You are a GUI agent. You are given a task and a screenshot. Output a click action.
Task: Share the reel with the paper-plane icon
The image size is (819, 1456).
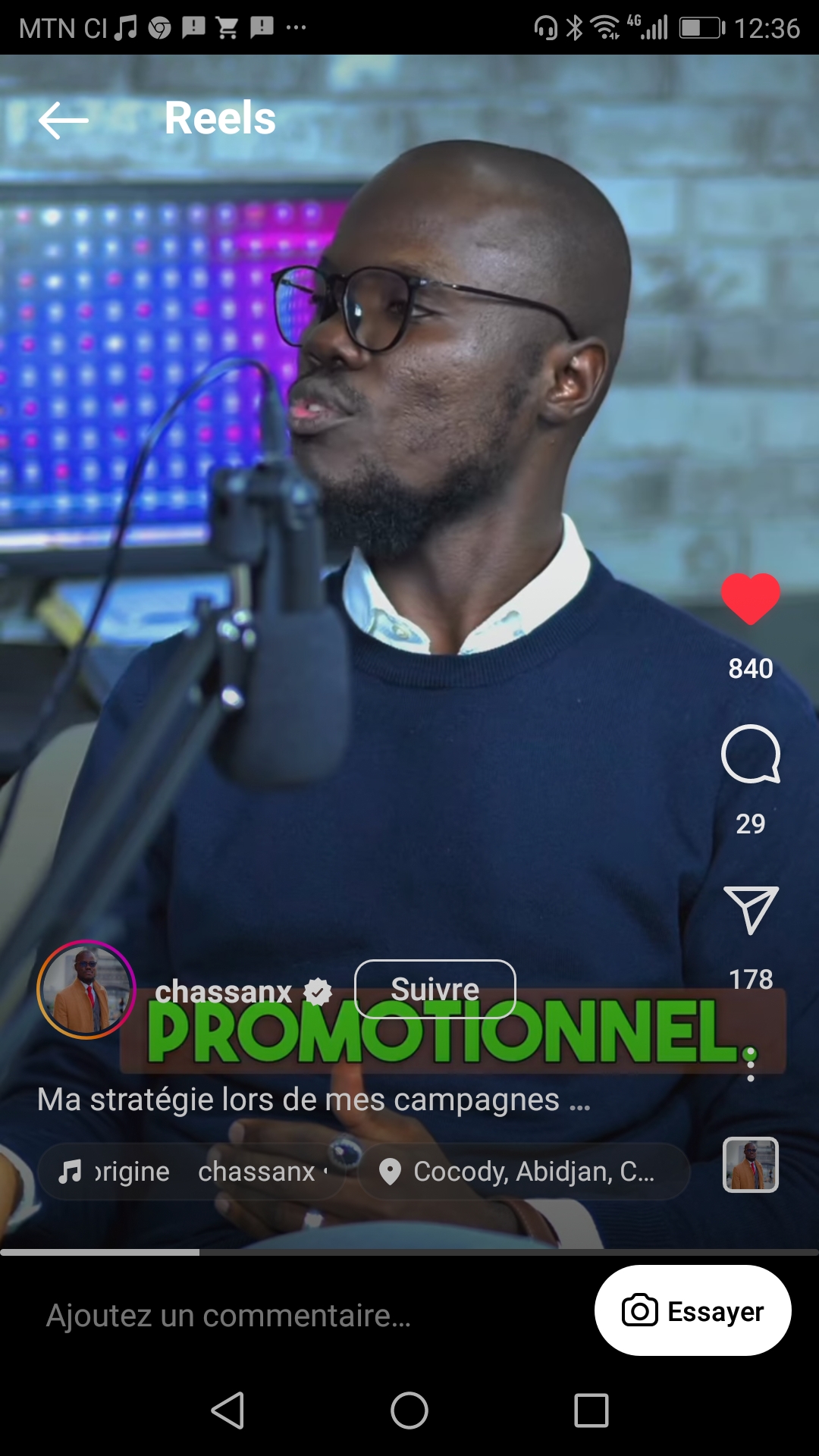[750, 909]
